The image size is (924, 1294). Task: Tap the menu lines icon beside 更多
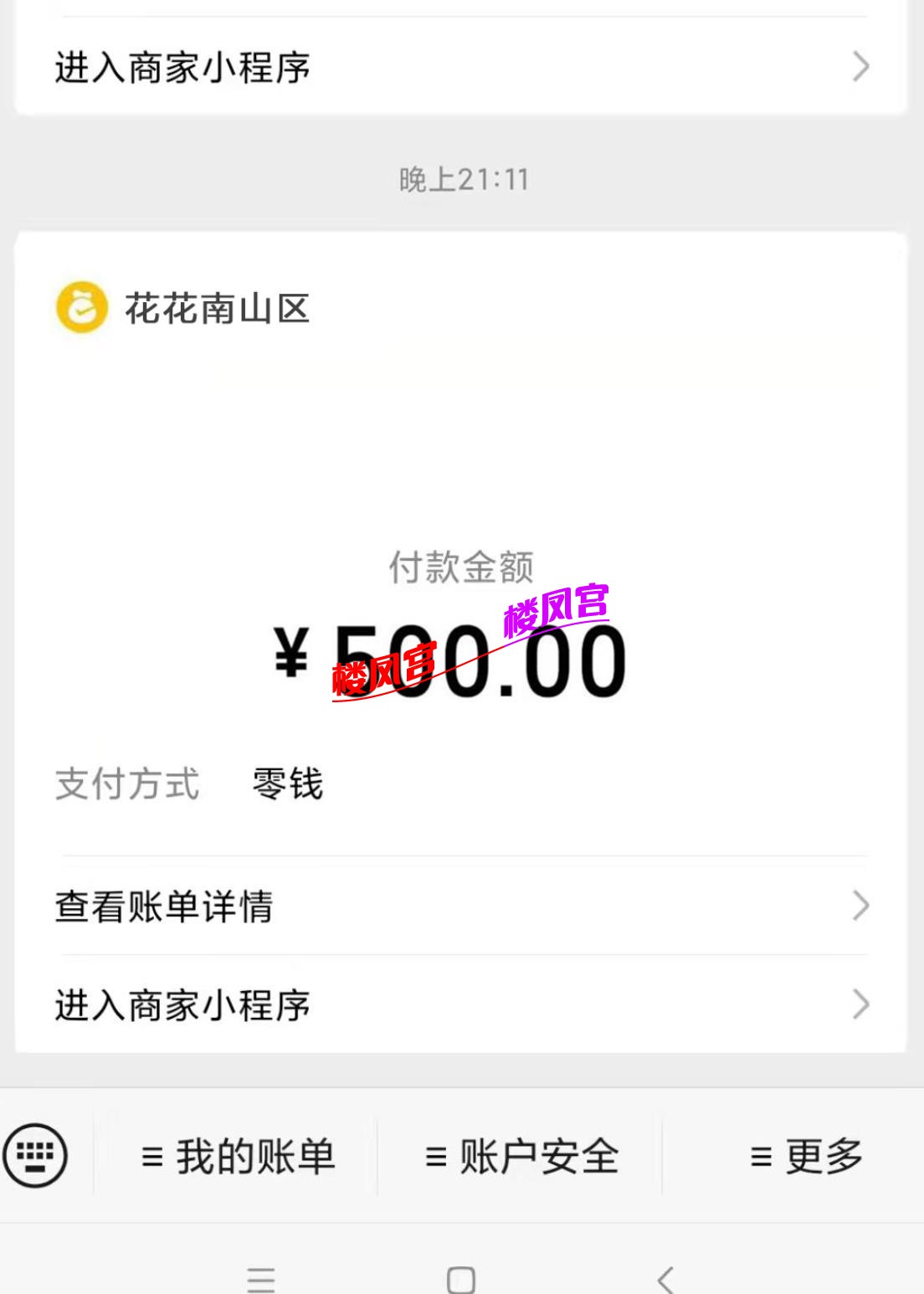point(760,1157)
